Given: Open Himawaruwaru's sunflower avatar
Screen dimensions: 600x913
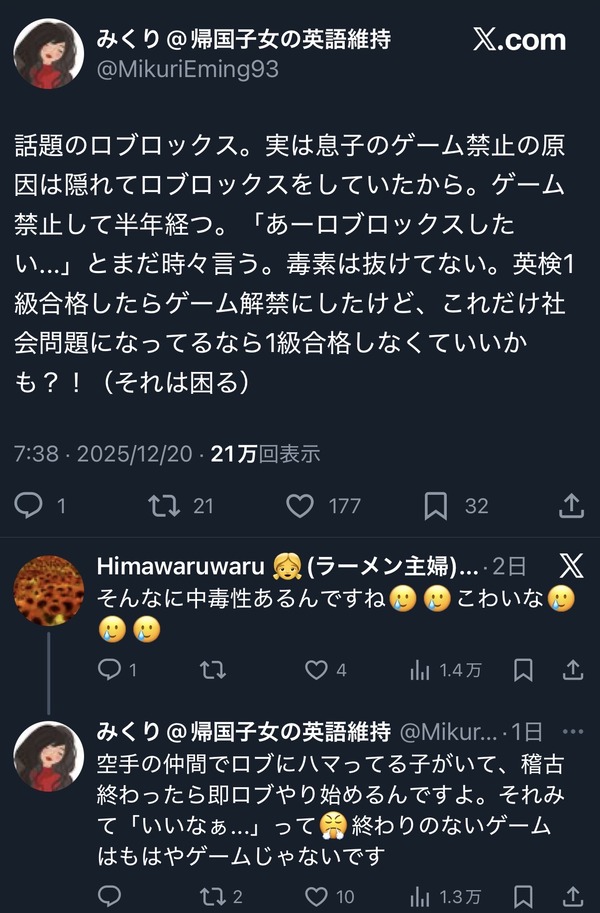Looking at the screenshot, I should pos(48,590).
